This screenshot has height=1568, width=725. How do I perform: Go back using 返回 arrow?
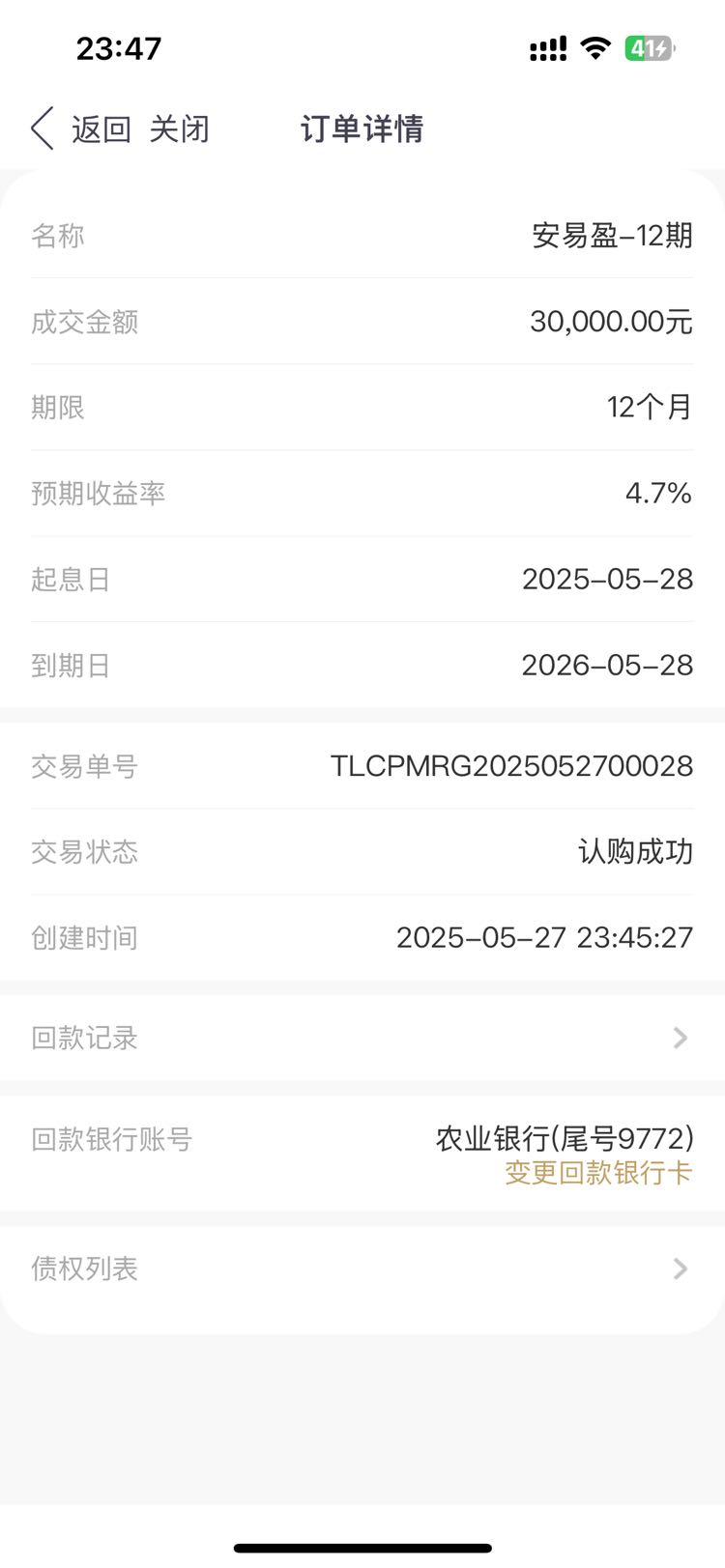tap(80, 128)
